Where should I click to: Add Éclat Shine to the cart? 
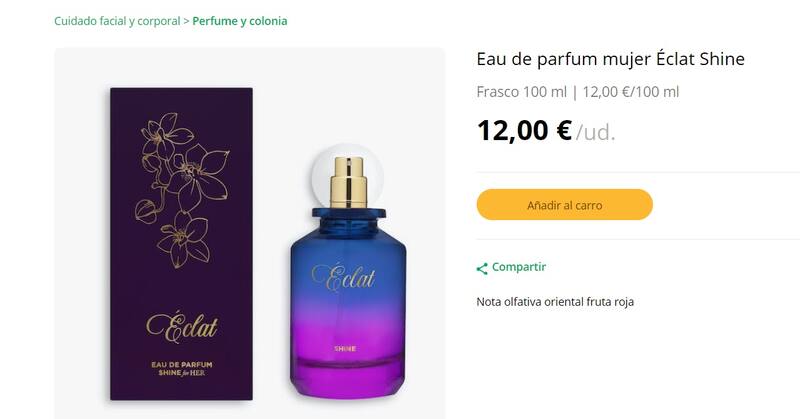coord(564,205)
